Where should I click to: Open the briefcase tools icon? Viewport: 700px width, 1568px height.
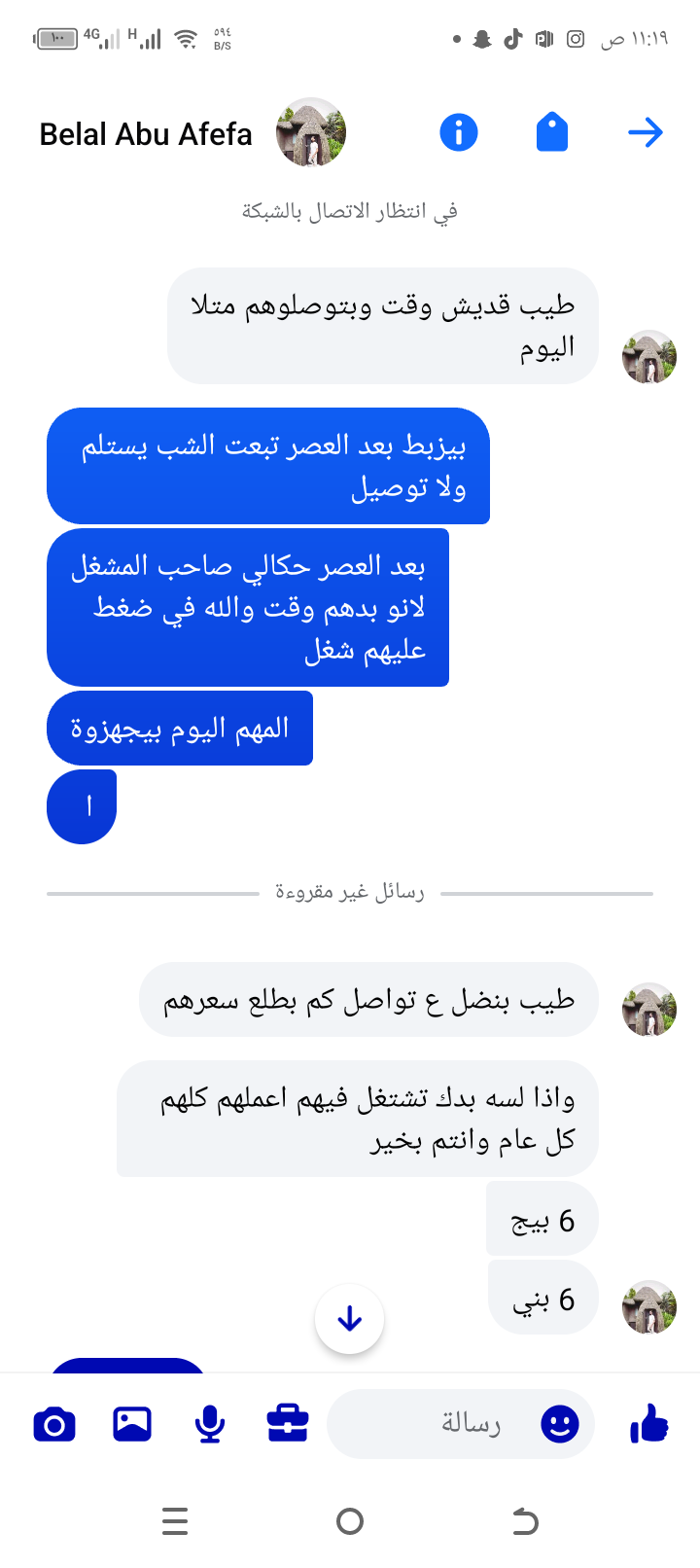tap(288, 1425)
